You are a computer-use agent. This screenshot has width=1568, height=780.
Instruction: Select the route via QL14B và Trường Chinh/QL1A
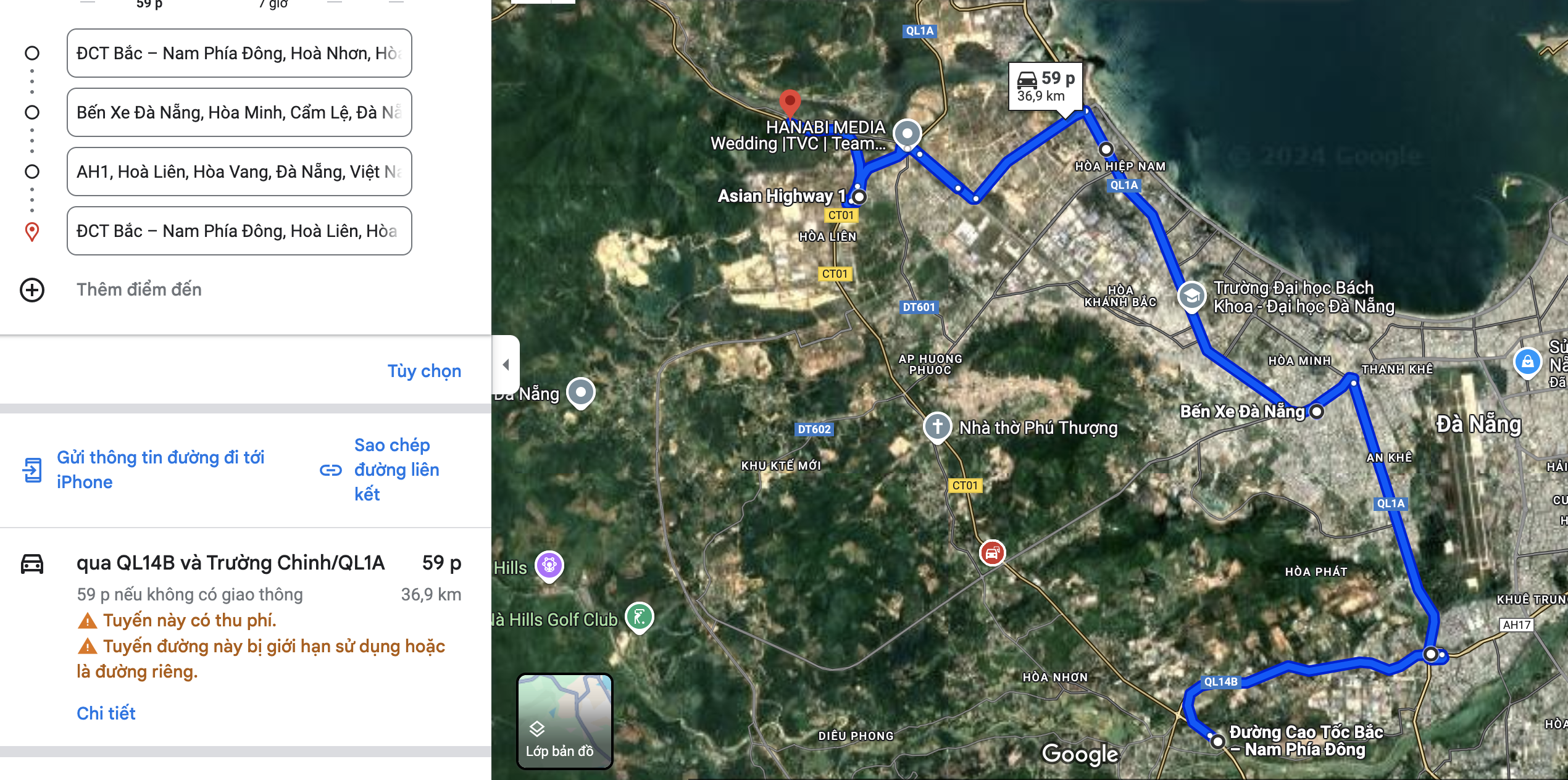tap(230, 563)
